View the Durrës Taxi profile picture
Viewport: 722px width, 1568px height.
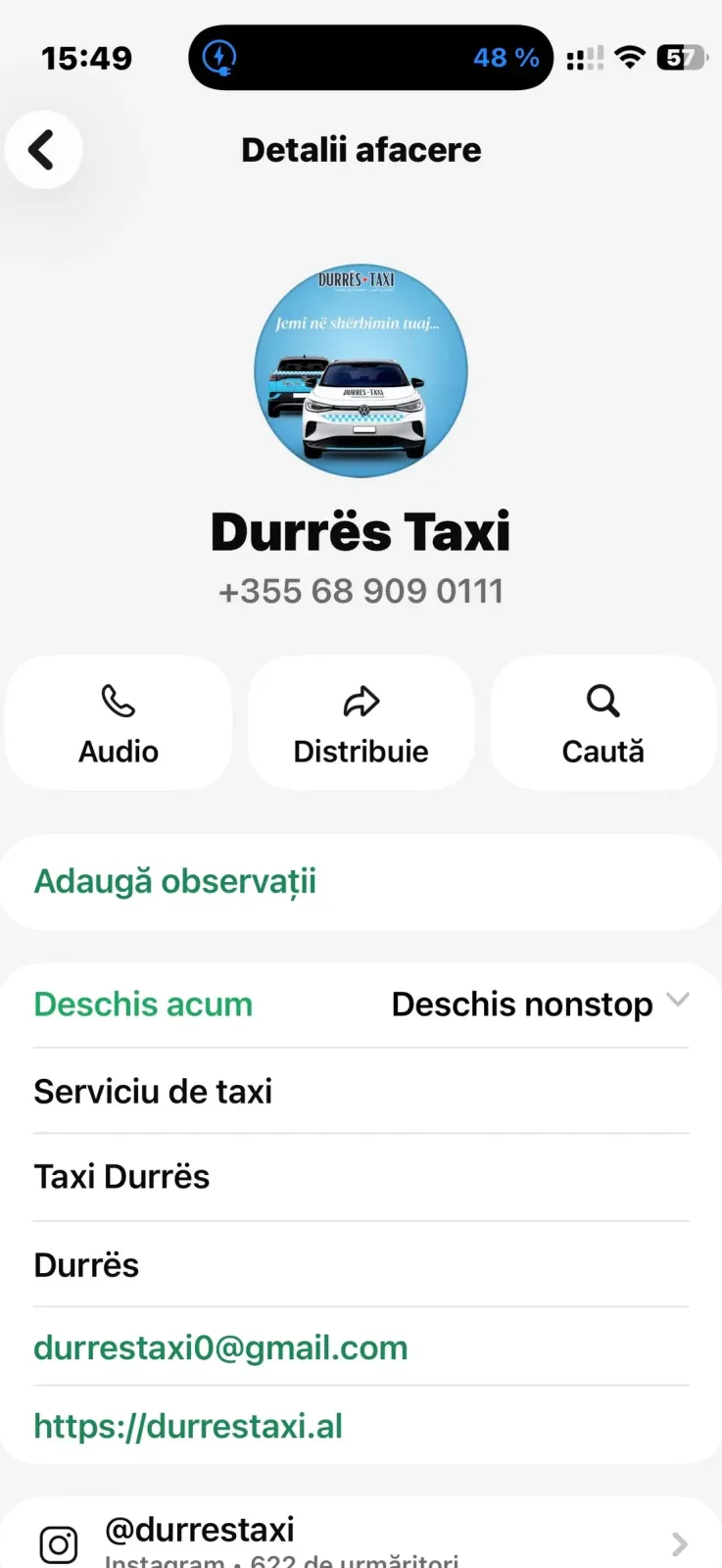point(361,370)
